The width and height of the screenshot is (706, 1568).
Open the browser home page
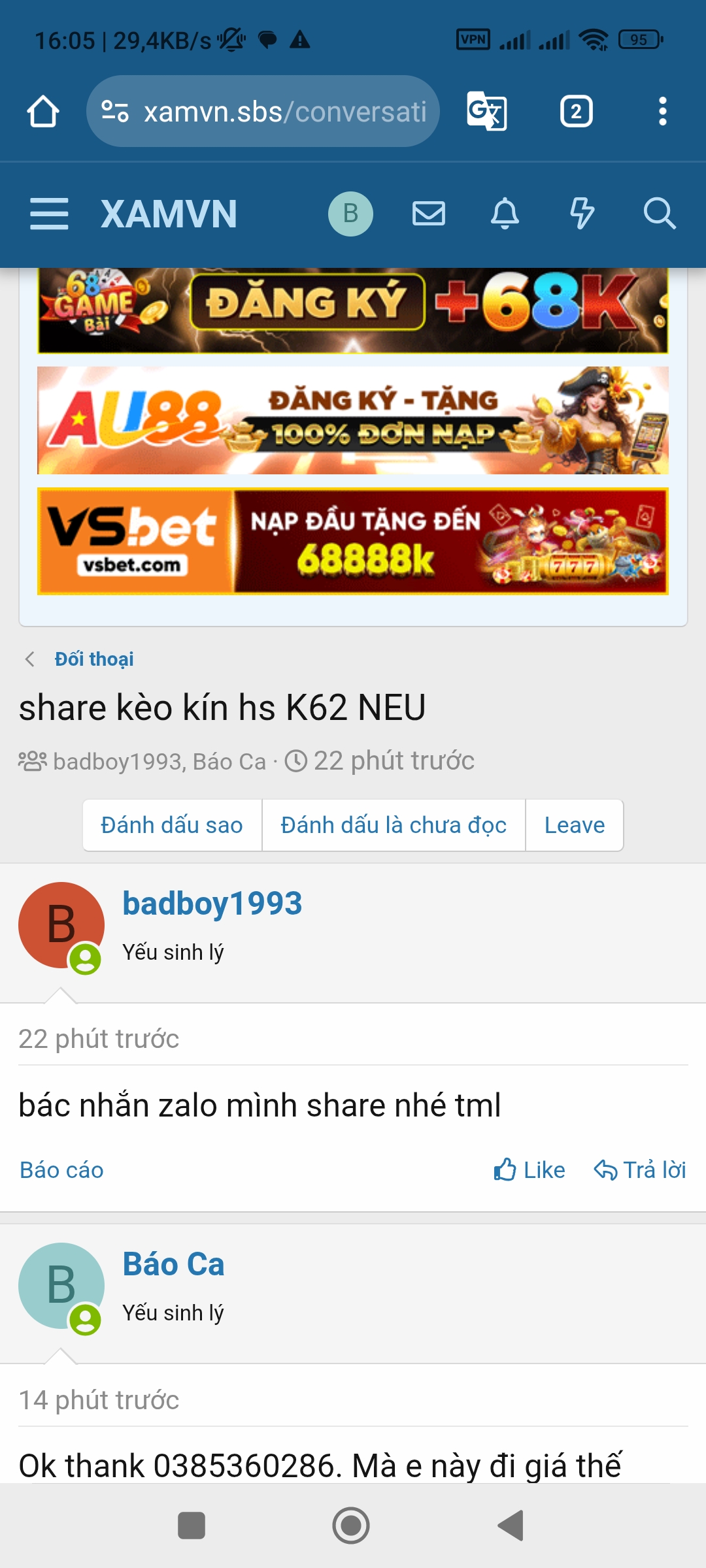point(43,112)
